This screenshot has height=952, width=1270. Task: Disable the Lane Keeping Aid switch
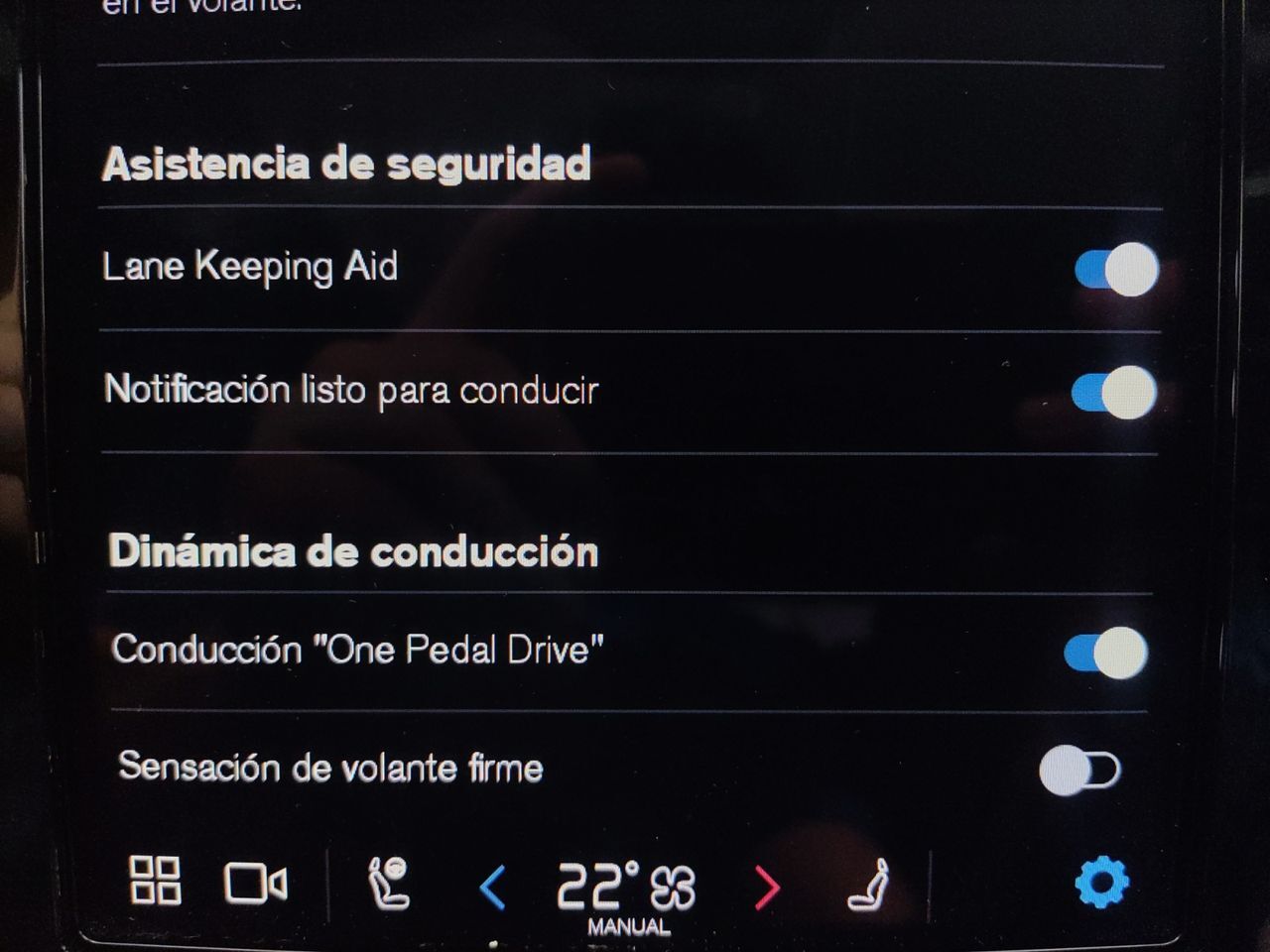(x=1116, y=270)
